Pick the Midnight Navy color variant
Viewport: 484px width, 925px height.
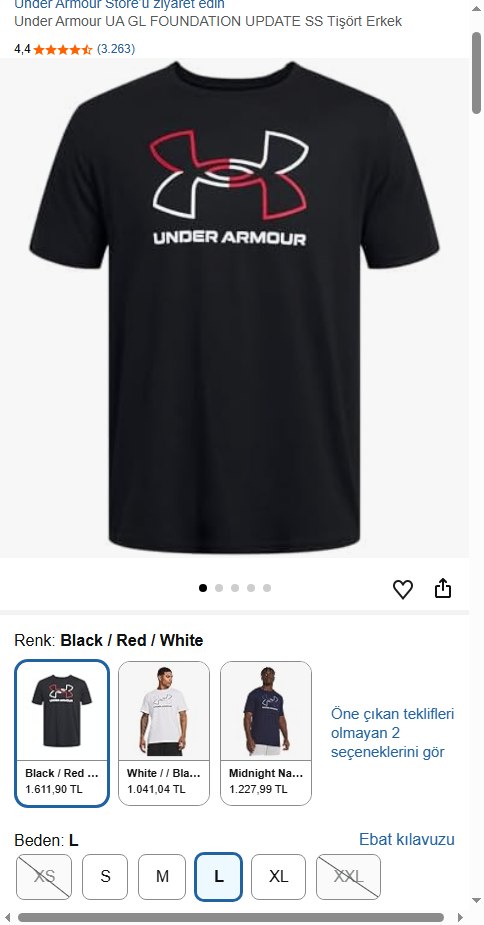[x=266, y=733]
